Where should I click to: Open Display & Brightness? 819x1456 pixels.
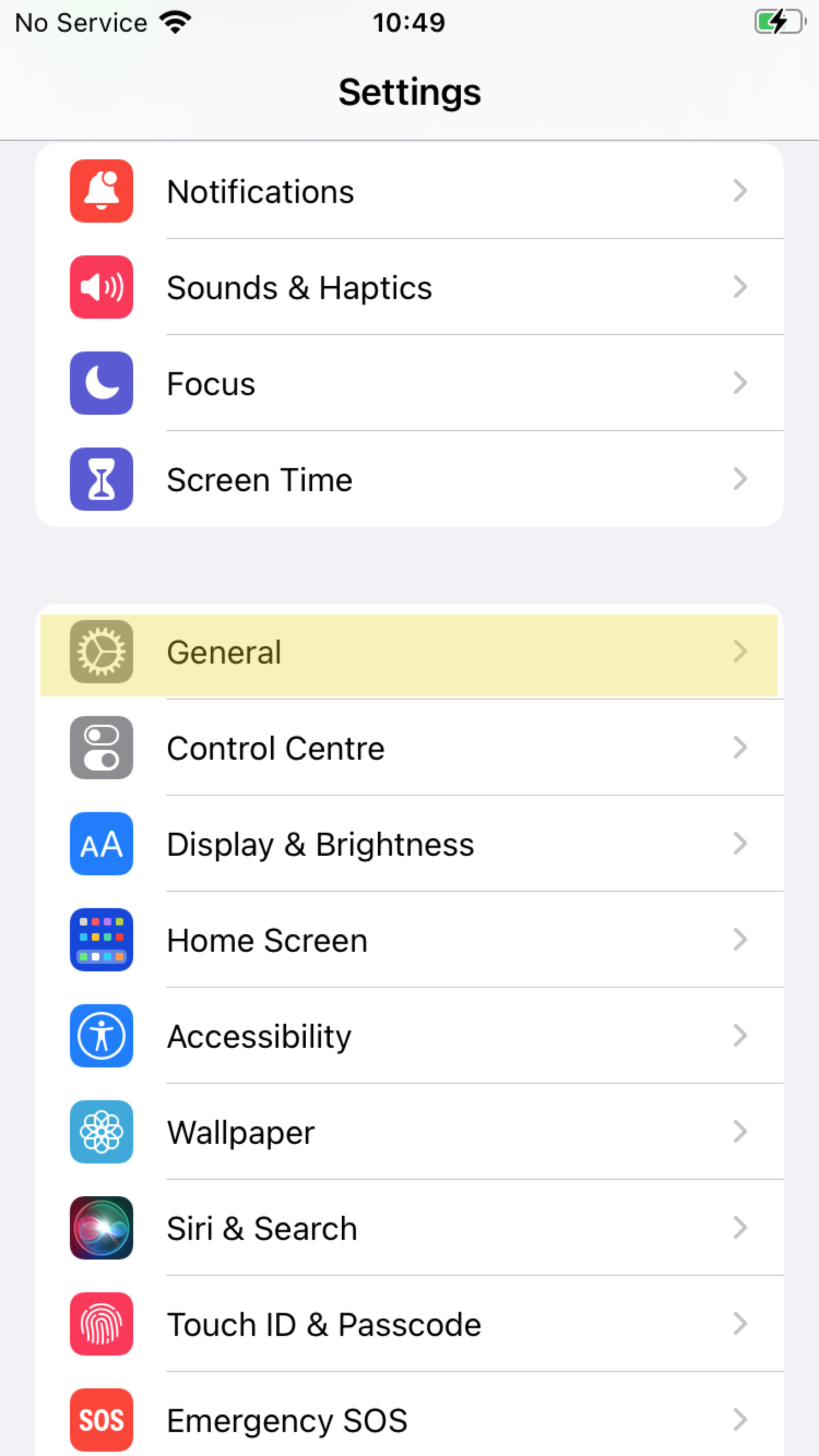pos(408,844)
